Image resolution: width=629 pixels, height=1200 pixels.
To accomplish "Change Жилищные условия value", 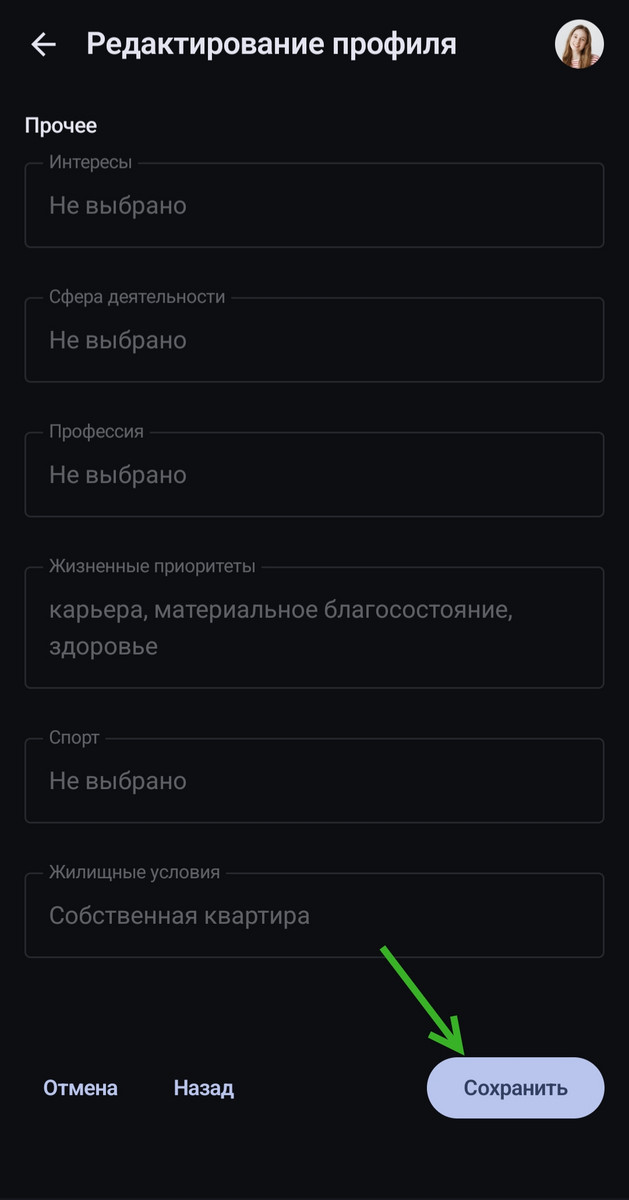I will point(314,915).
